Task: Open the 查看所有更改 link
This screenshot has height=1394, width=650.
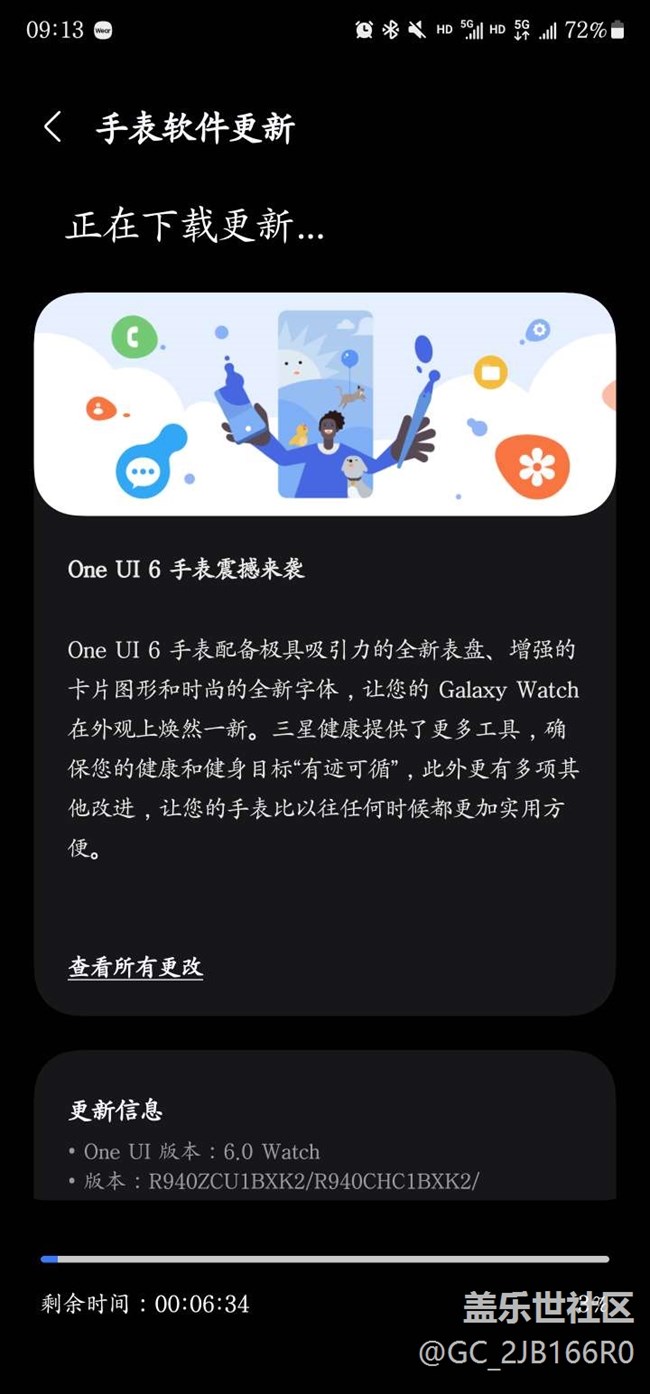Action: (x=136, y=966)
